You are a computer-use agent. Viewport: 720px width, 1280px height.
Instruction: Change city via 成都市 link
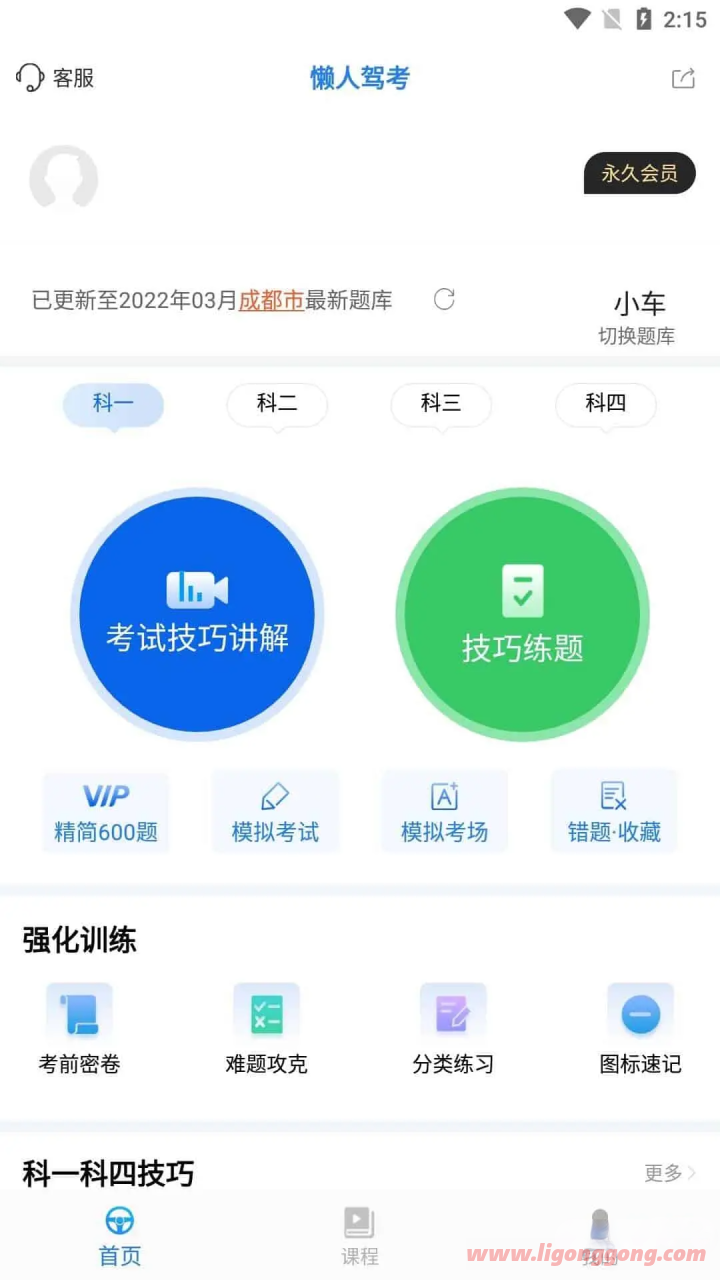[271, 300]
